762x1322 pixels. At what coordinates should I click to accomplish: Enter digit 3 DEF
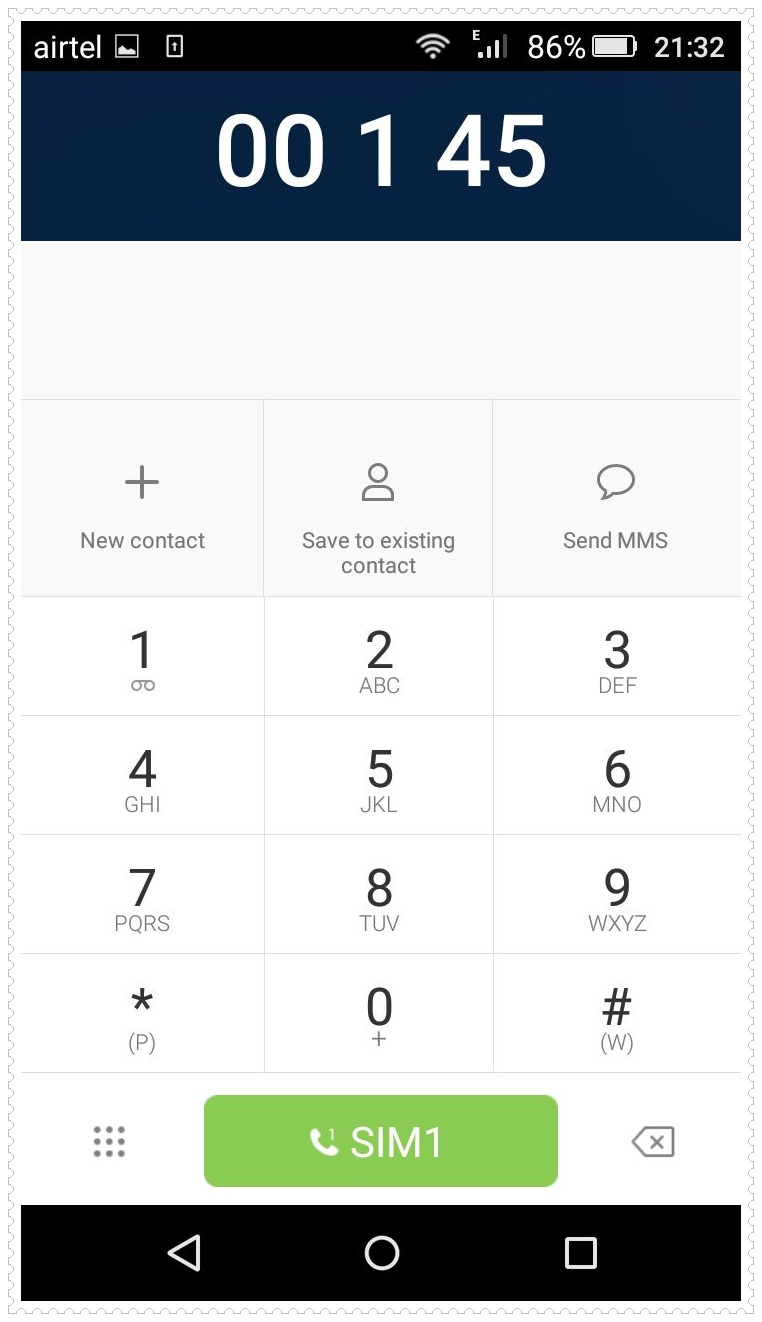point(617,657)
